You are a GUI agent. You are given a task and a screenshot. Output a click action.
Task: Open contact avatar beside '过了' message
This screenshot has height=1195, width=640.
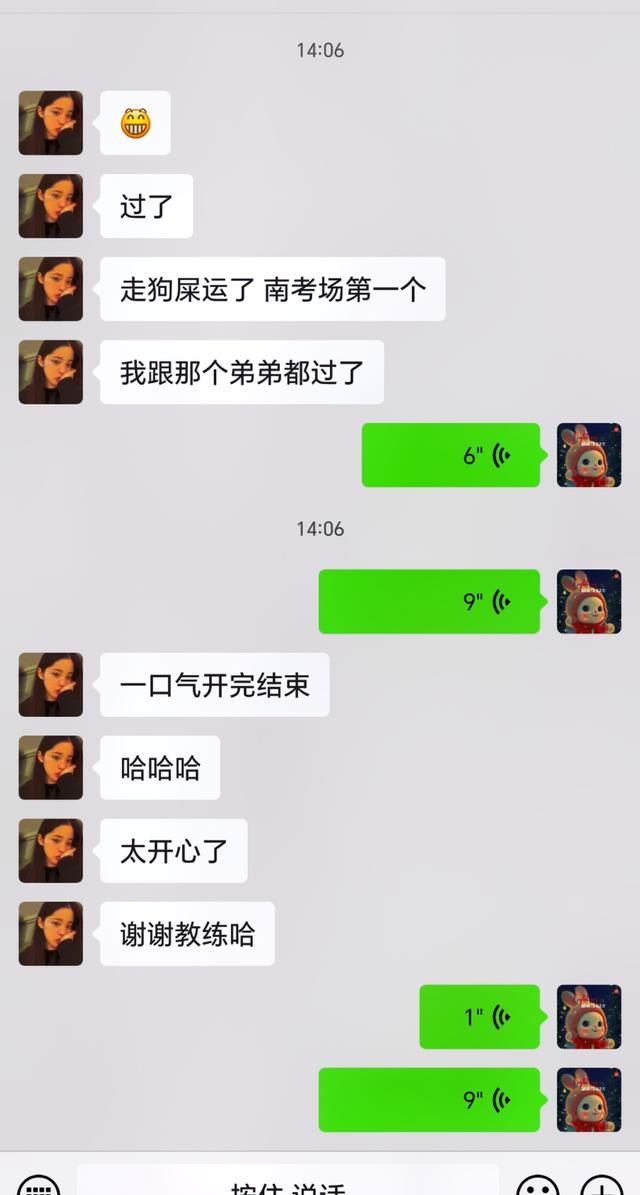click(x=50, y=206)
